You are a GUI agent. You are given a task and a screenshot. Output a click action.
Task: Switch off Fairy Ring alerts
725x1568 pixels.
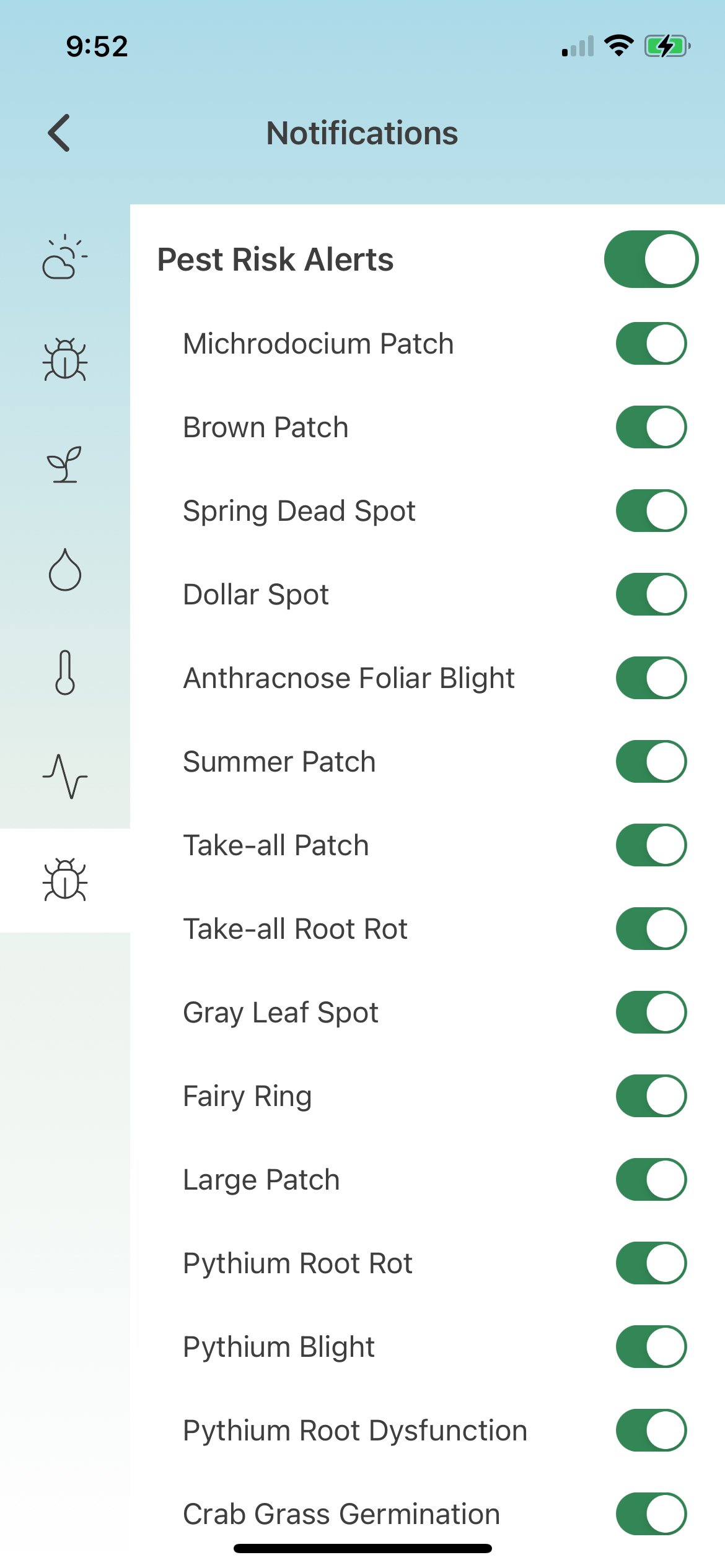(651, 1096)
